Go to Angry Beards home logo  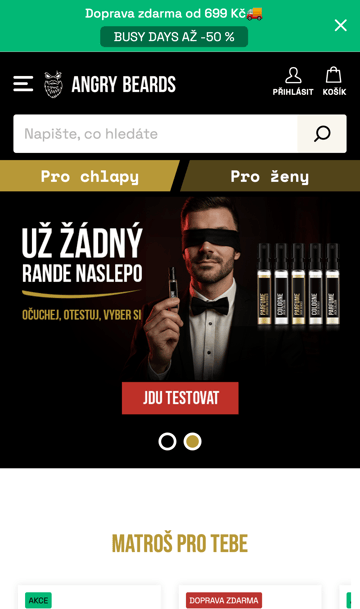(x=110, y=84)
